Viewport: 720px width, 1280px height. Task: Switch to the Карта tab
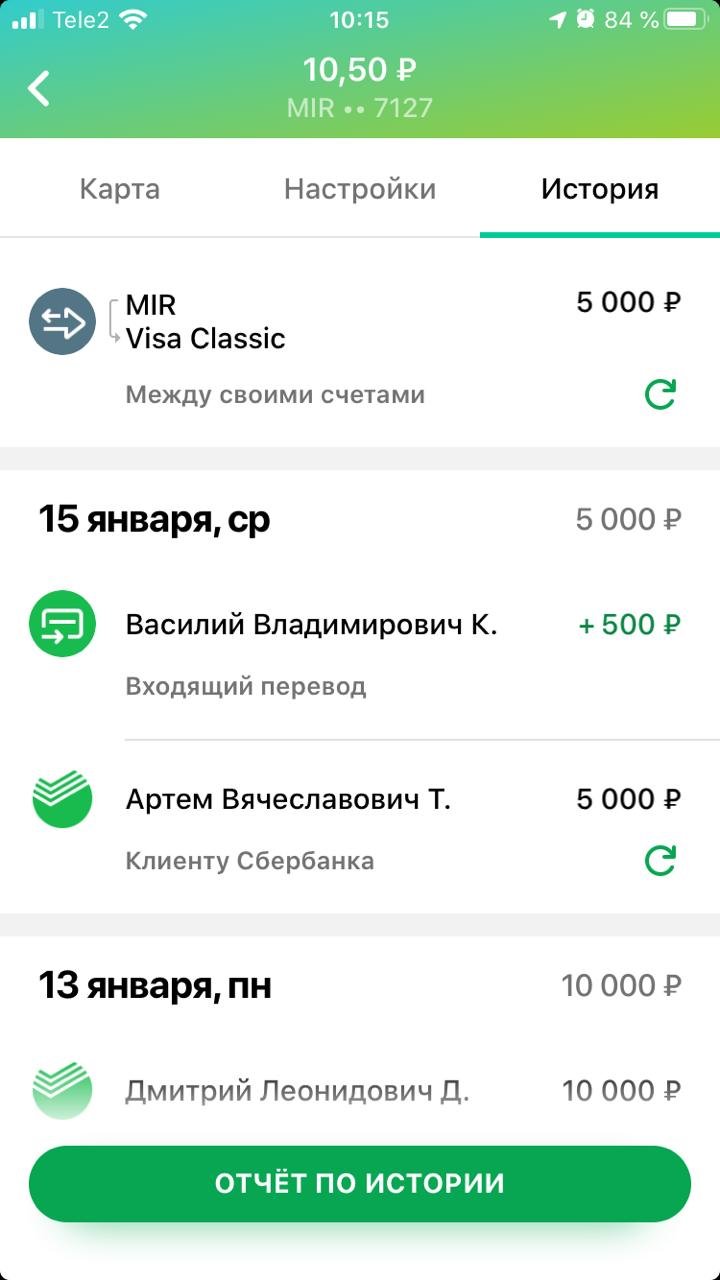coord(120,189)
